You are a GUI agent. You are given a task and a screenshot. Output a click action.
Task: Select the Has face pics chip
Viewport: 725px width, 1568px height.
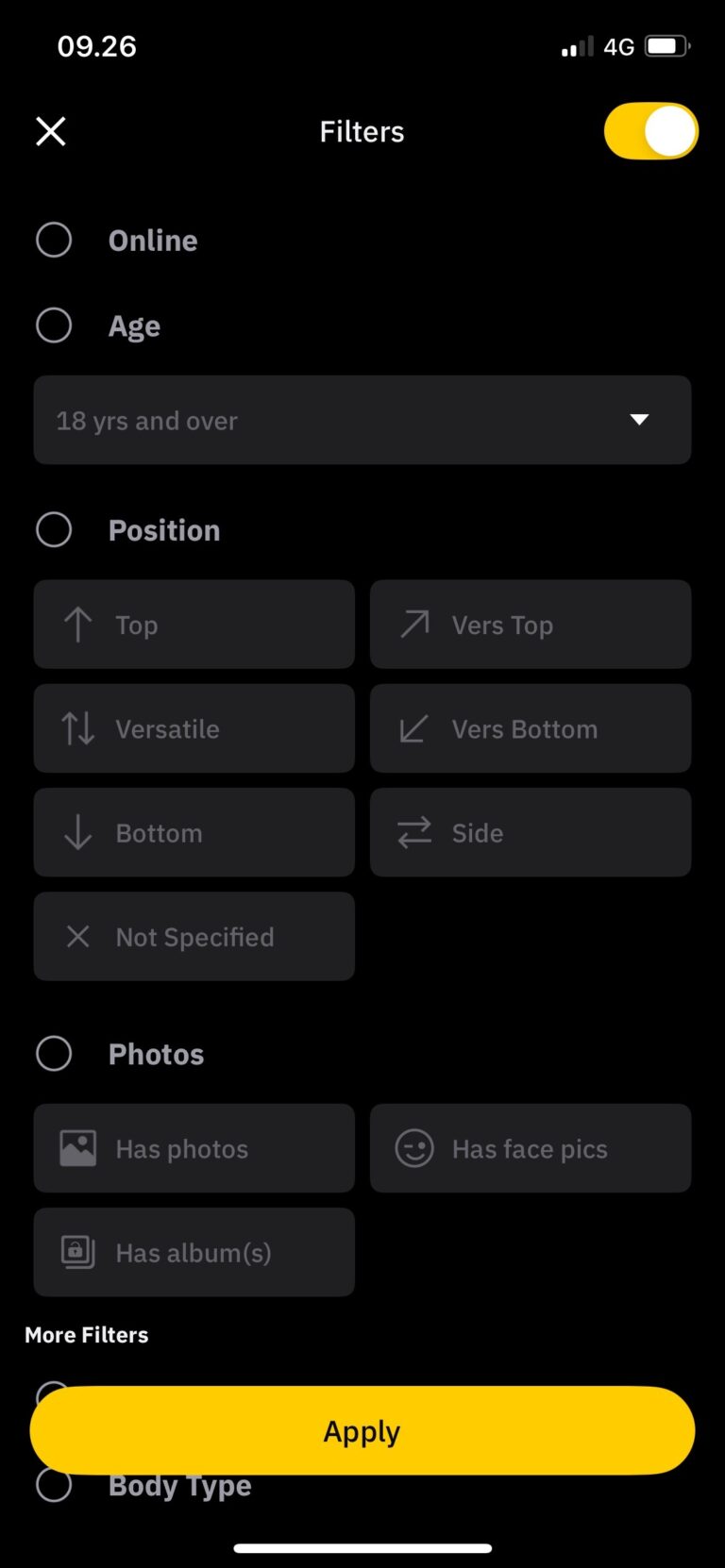tap(531, 1148)
